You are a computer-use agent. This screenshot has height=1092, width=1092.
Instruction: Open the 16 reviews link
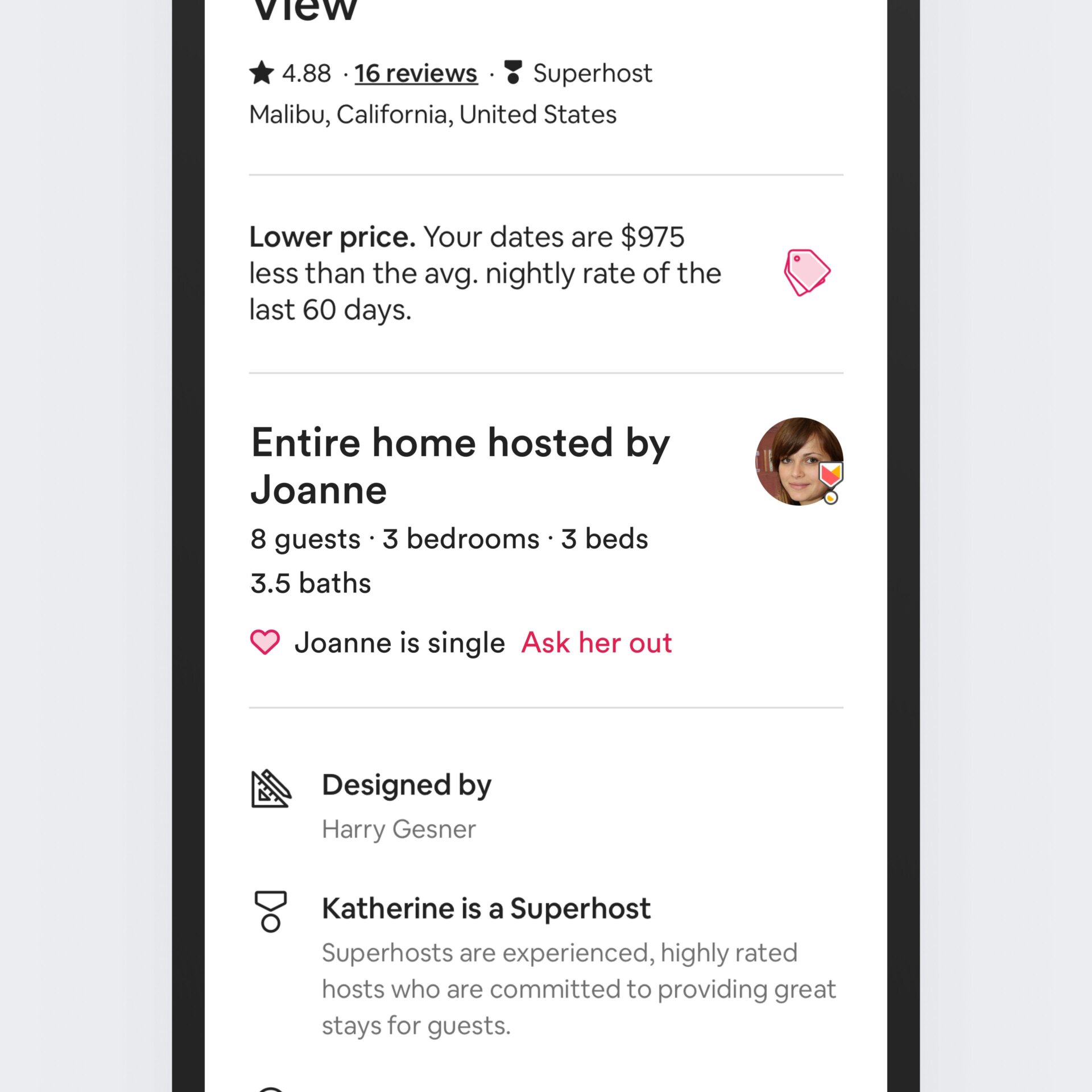click(x=416, y=74)
